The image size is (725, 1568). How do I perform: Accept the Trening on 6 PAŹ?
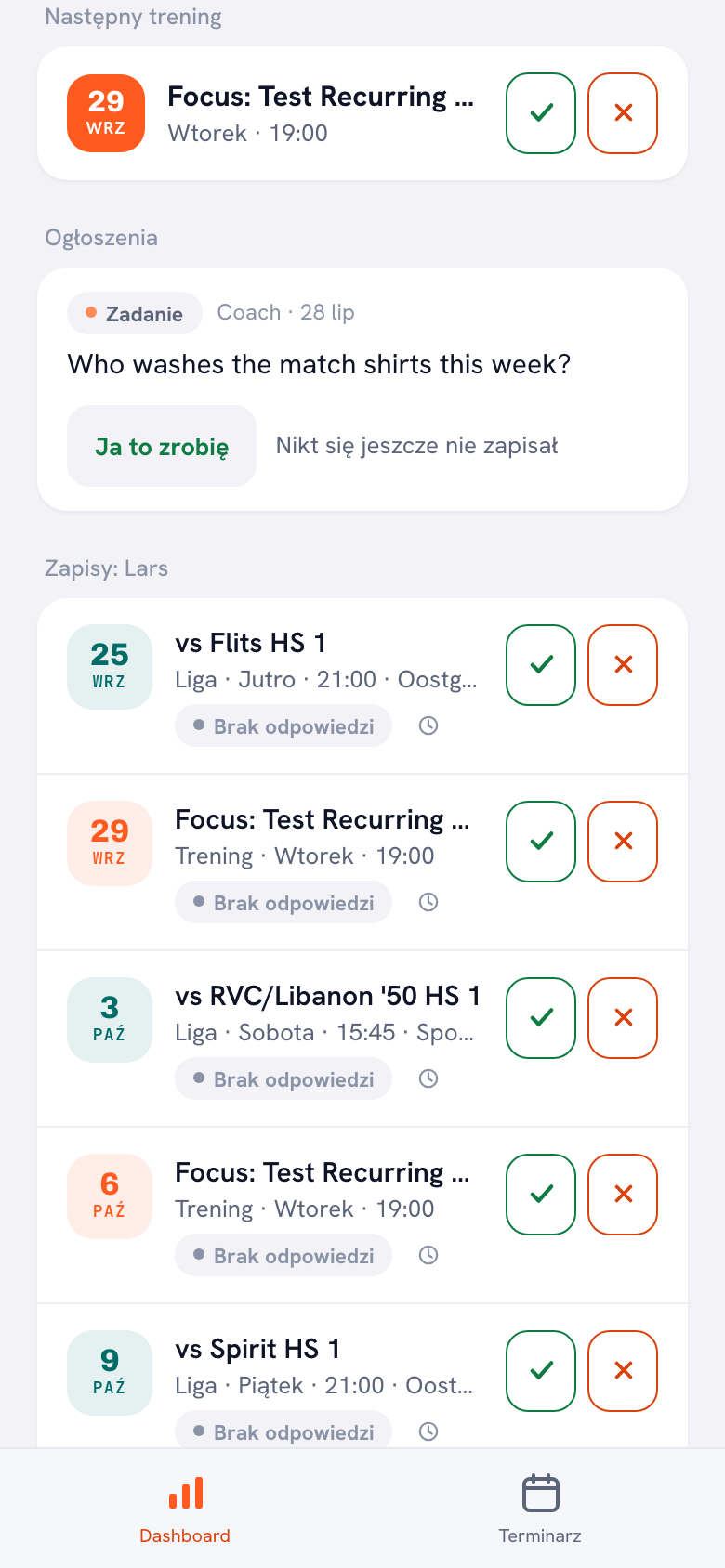pos(541,1195)
